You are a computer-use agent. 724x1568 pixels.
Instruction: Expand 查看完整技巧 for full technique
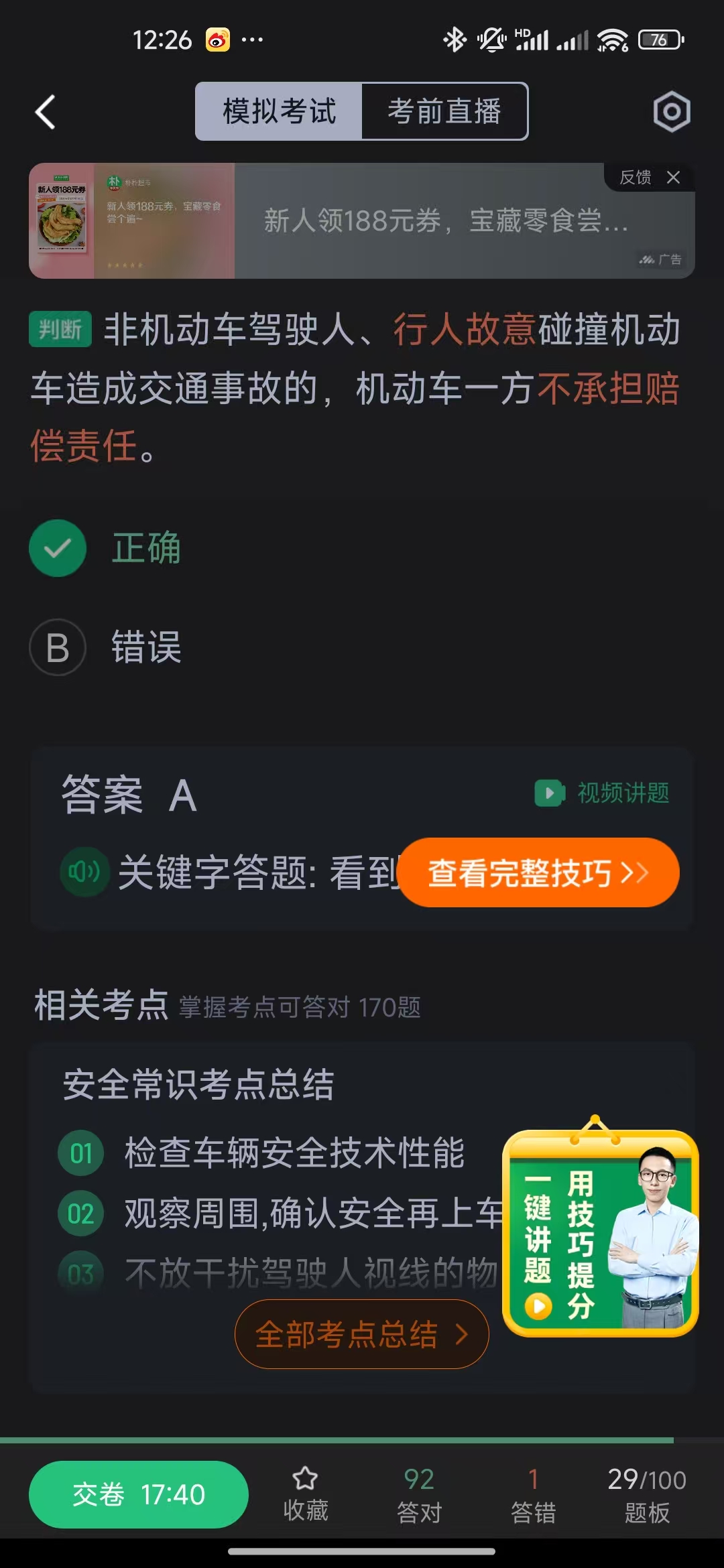[x=540, y=872]
